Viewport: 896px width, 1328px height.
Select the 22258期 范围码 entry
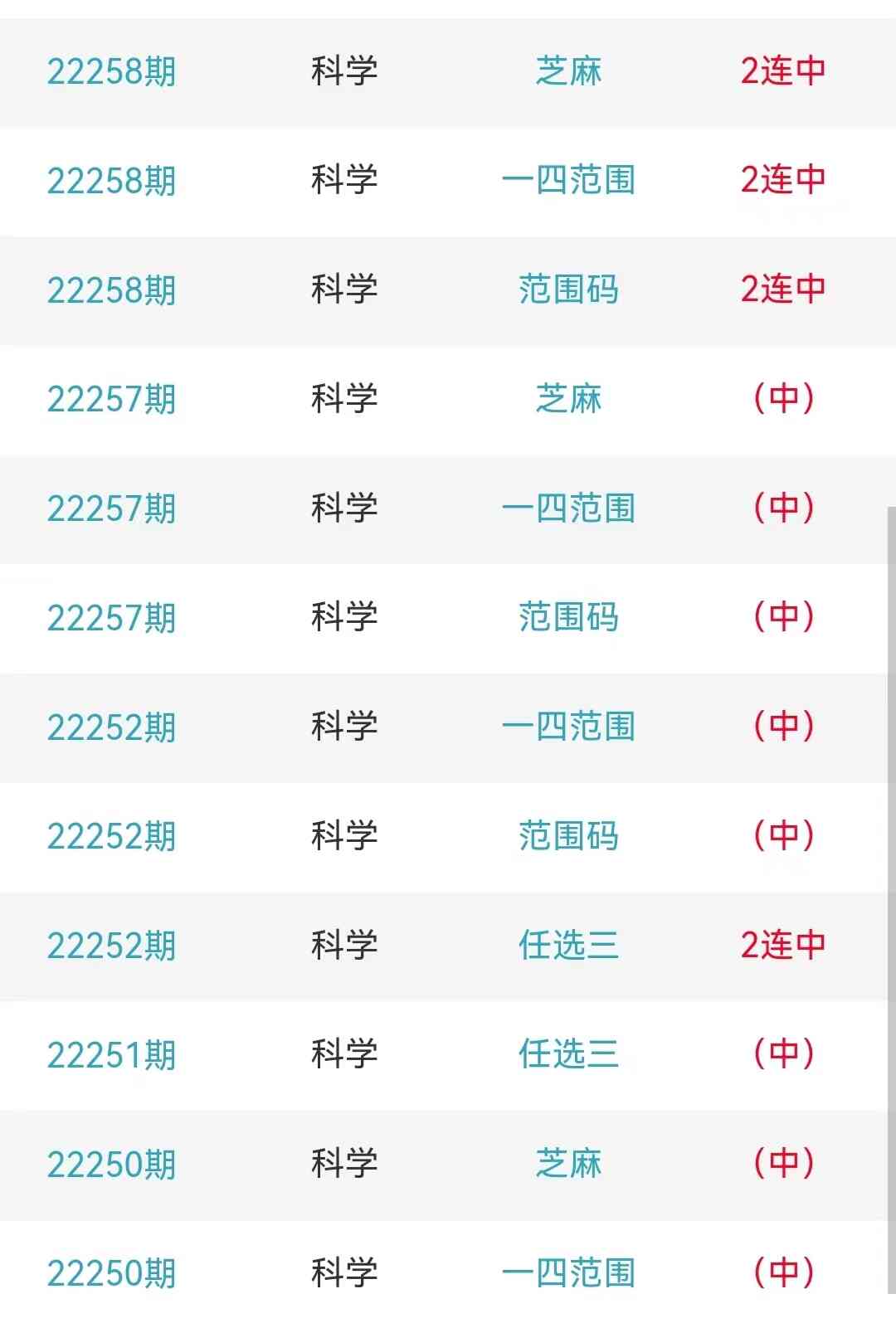click(568, 290)
